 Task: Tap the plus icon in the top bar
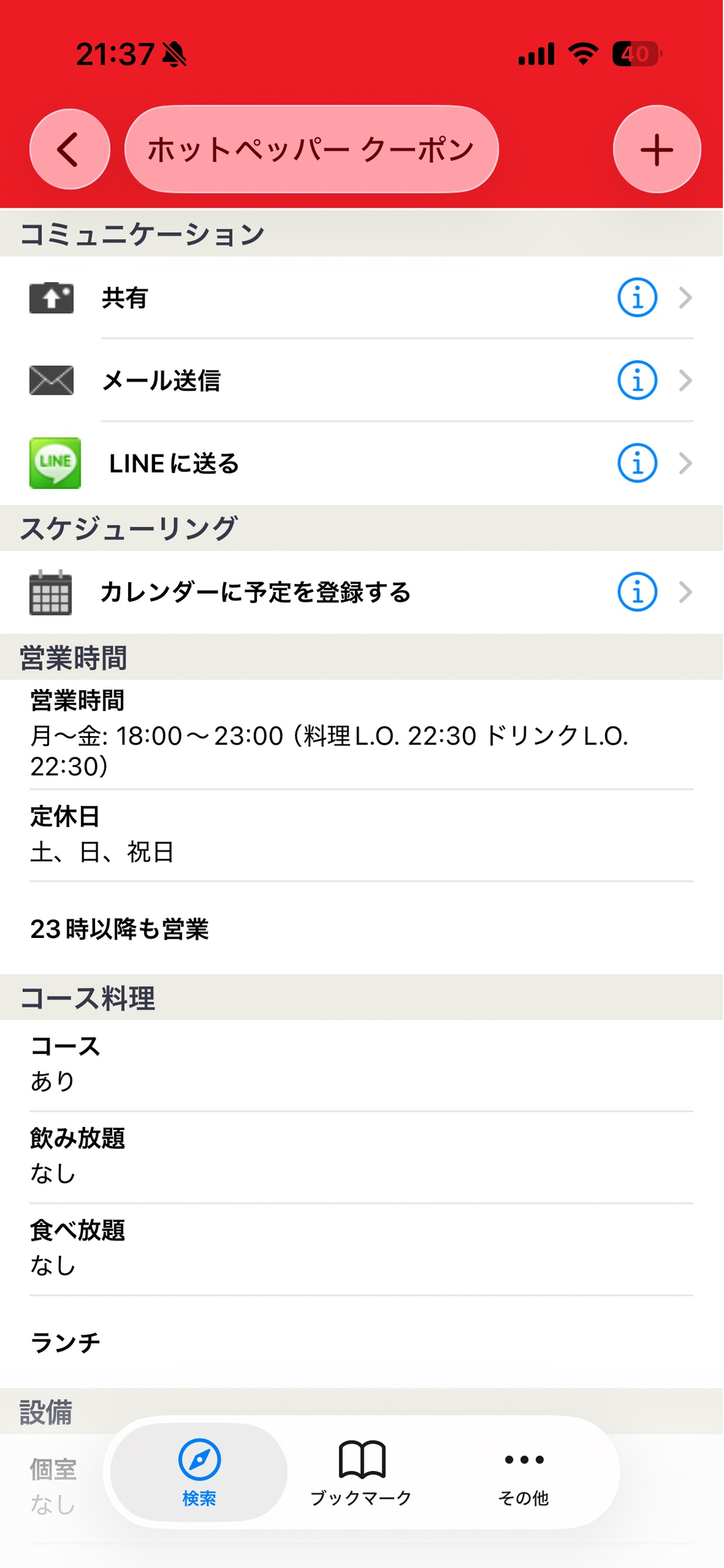coord(656,149)
